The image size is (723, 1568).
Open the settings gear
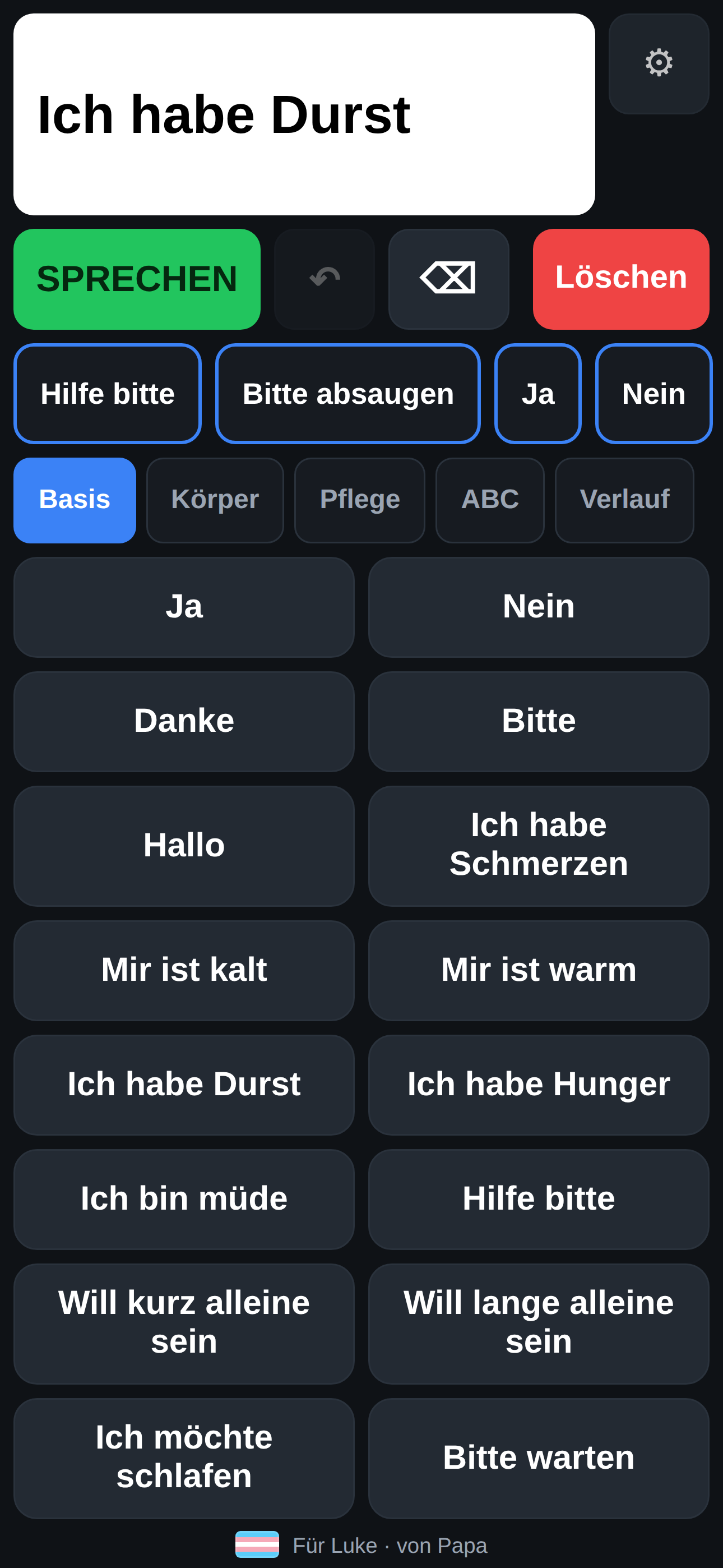coord(659,63)
